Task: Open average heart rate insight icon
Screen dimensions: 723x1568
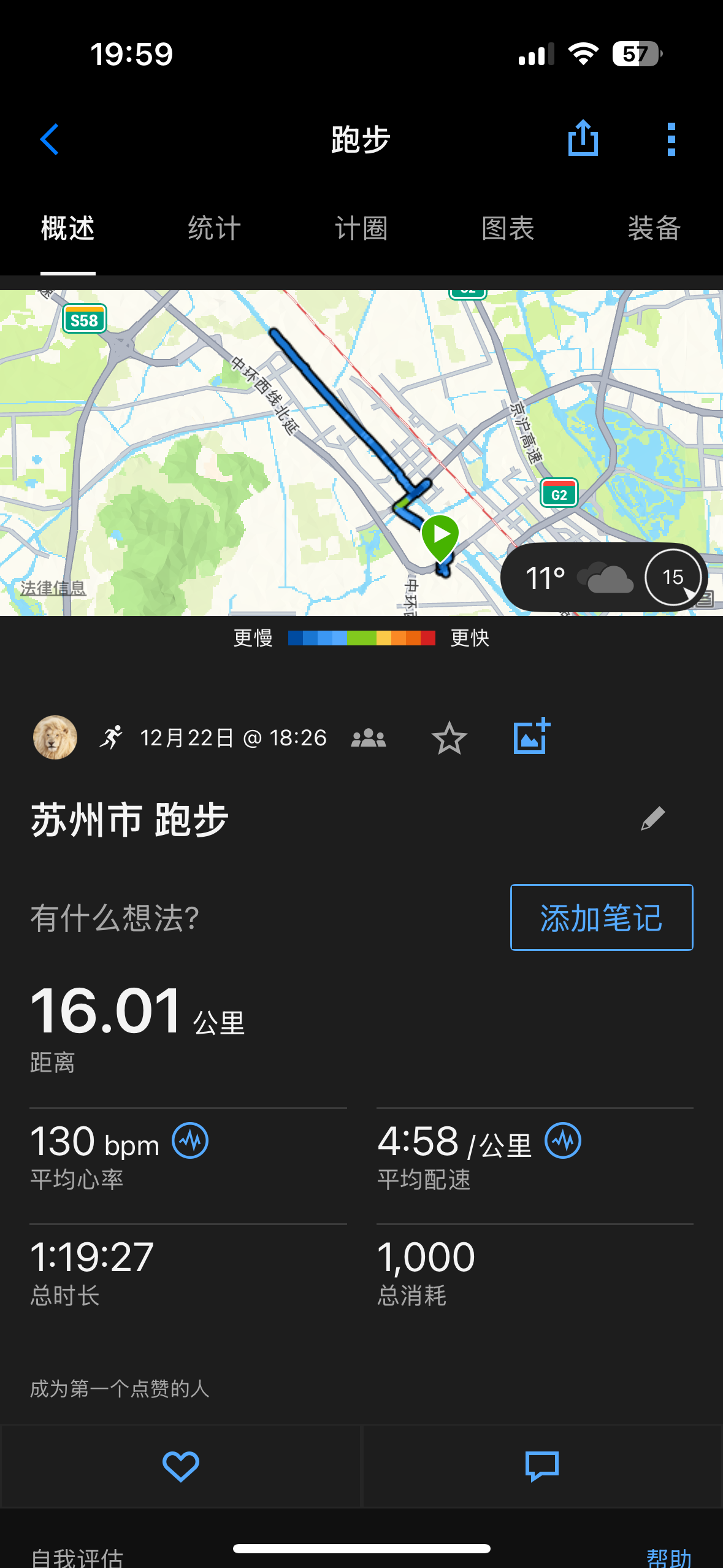Action: click(x=190, y=1141)
